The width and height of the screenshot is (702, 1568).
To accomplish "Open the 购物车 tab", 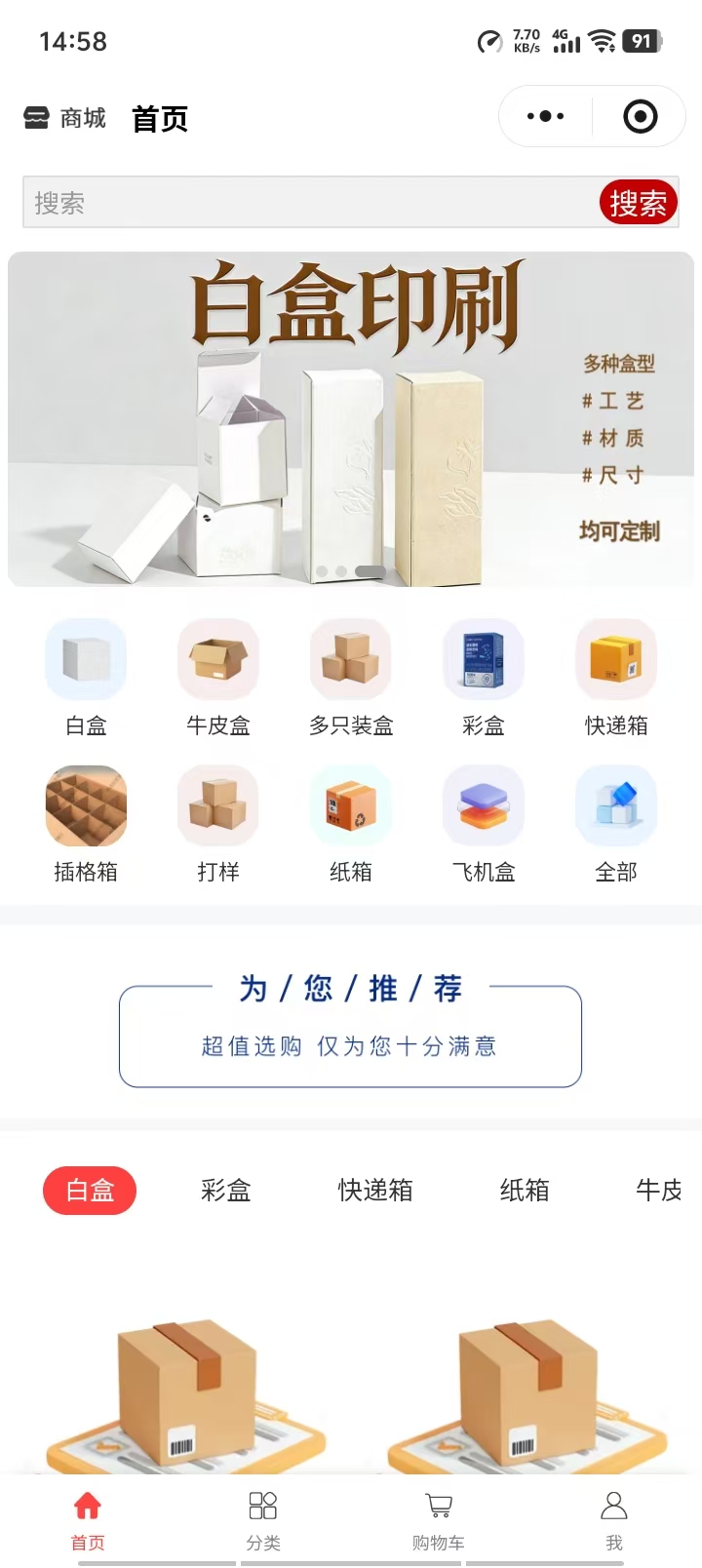I will [x=439, y=1519].
